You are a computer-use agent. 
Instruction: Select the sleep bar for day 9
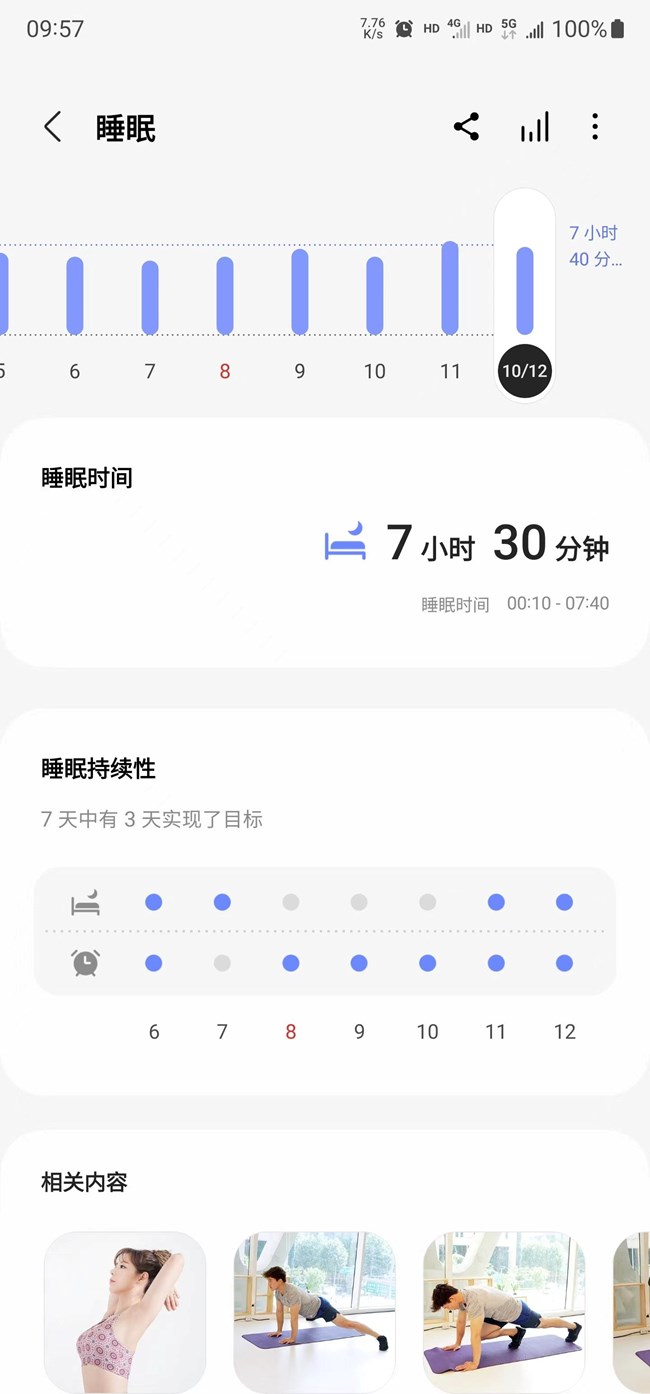(x=300, y=292)
